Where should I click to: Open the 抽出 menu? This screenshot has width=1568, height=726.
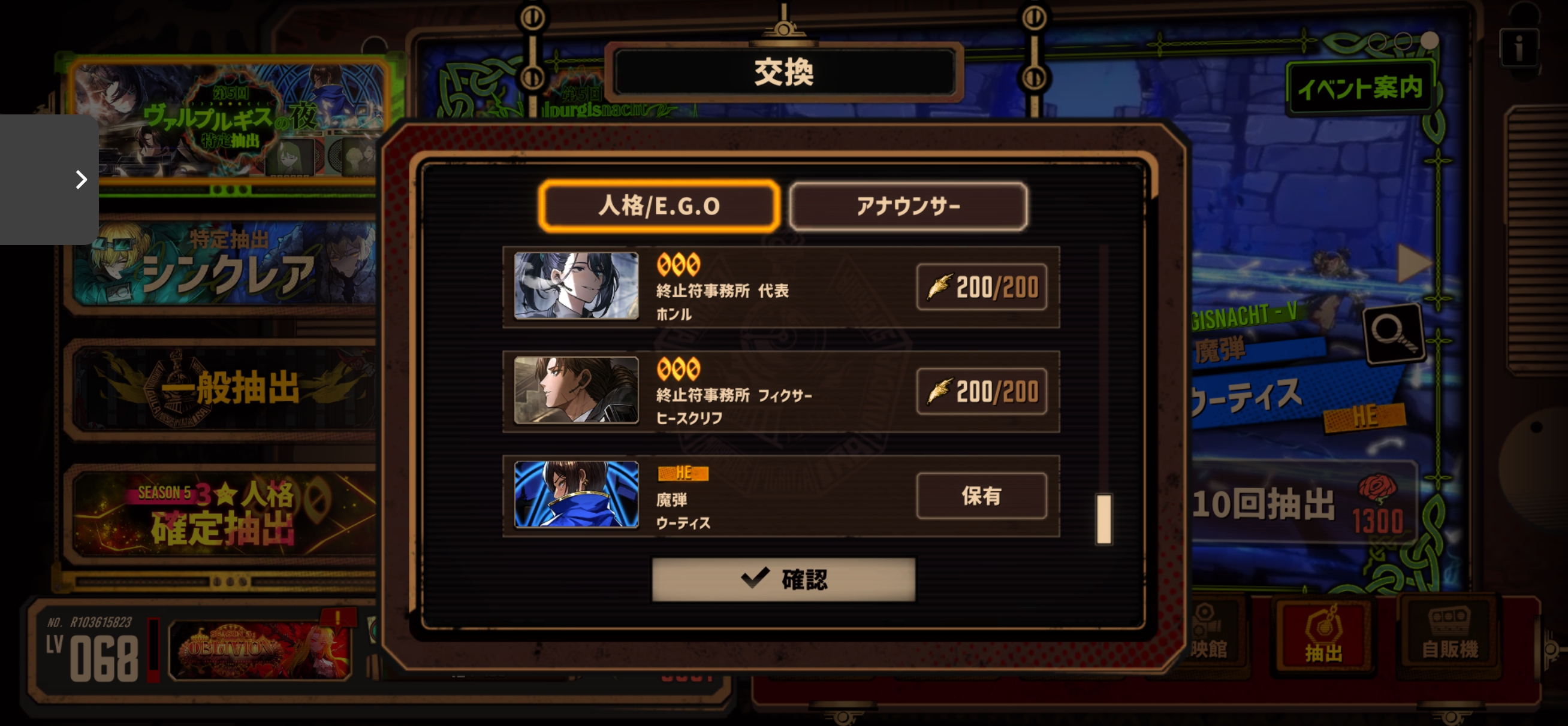coord(1323,637)
